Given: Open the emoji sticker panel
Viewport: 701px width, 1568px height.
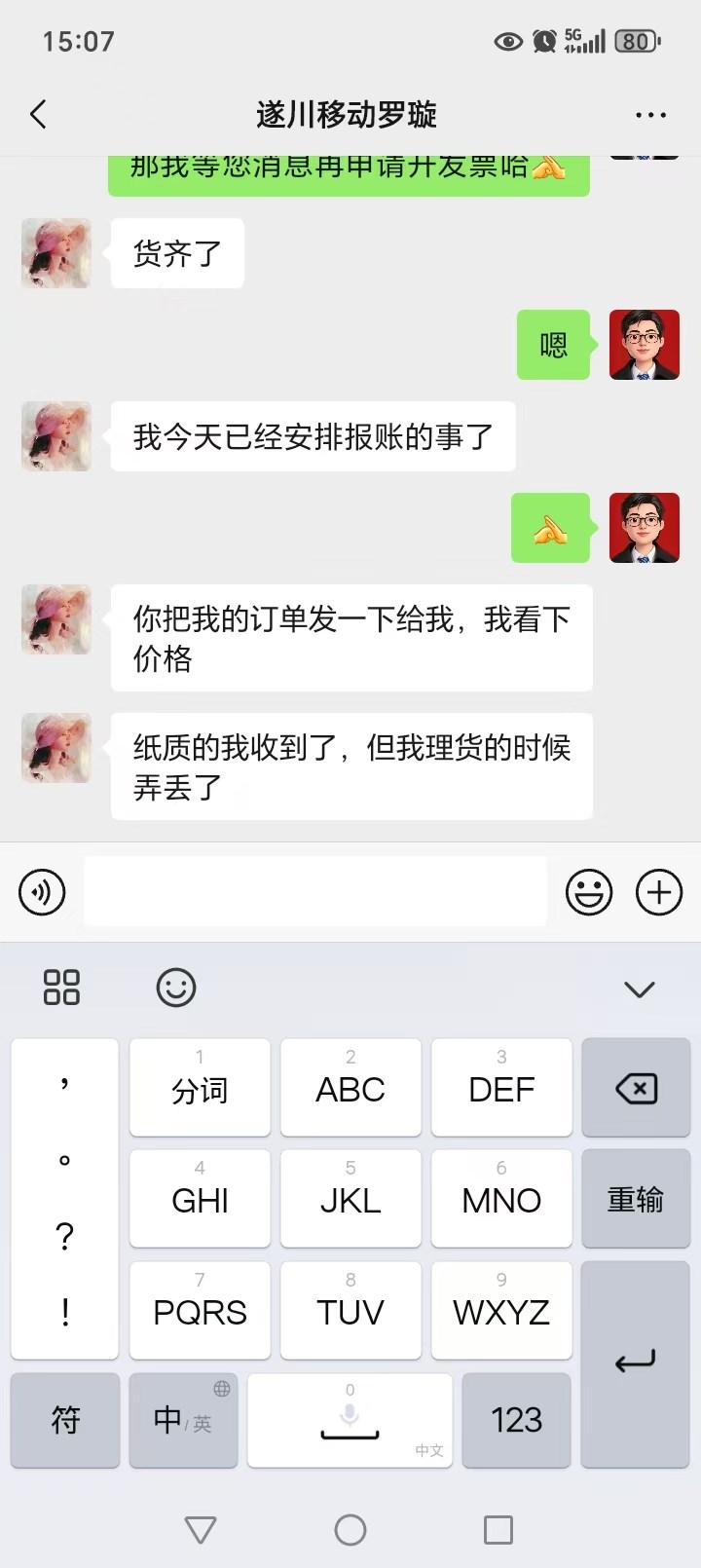Looking at the screenshot, I should (x=589, y=891).
